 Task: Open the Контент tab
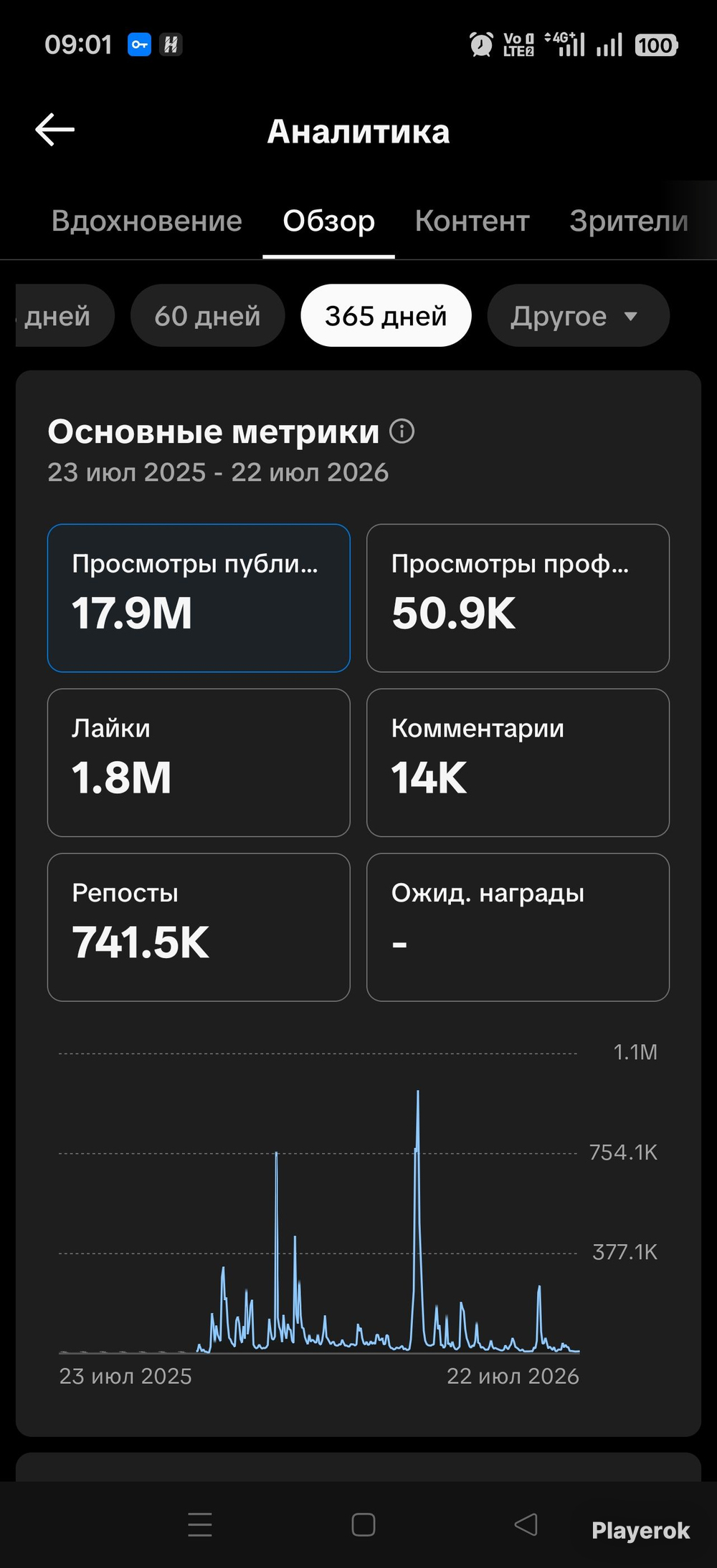click(472, 221)
